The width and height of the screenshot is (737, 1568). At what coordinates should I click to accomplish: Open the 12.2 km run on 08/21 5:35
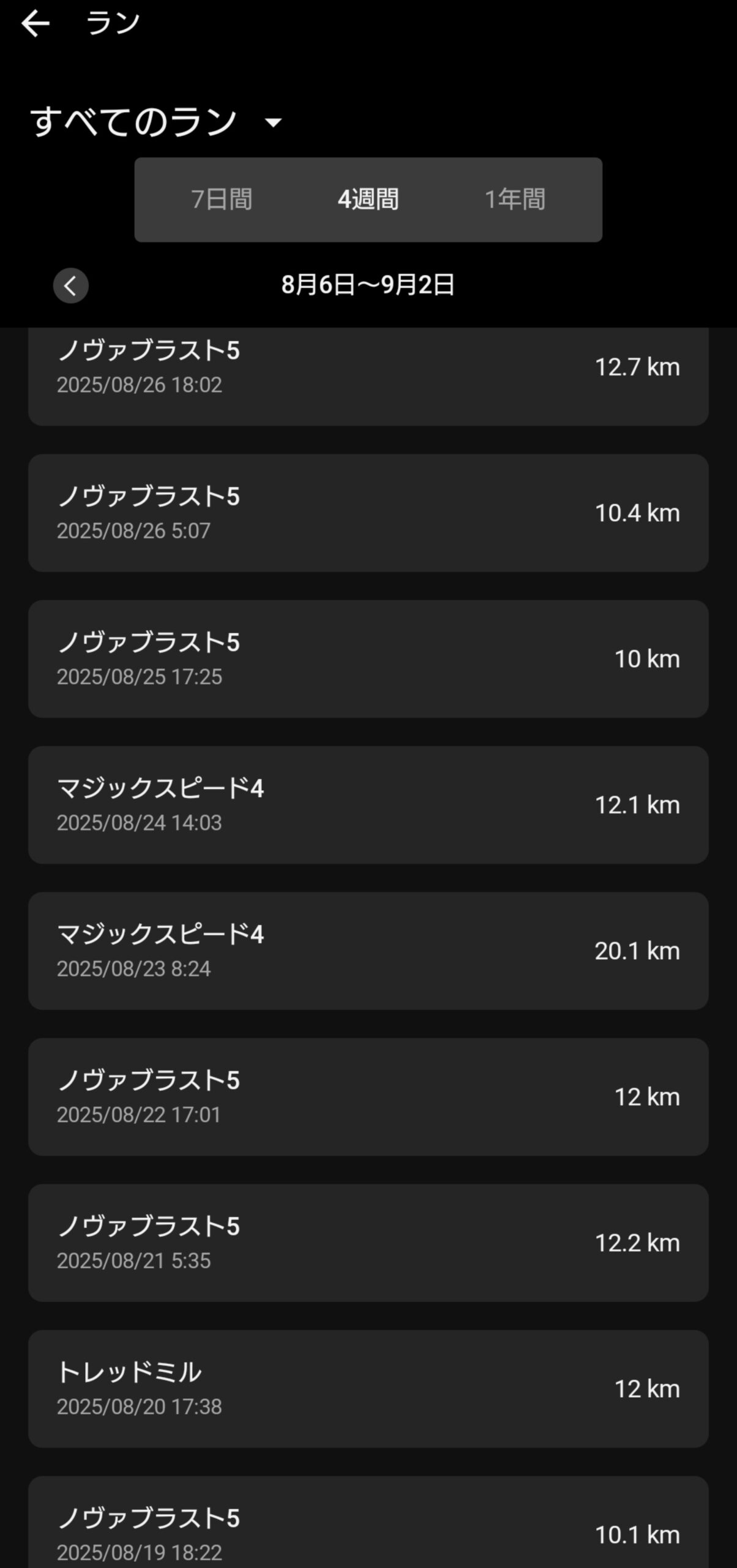coord(368,1242)
